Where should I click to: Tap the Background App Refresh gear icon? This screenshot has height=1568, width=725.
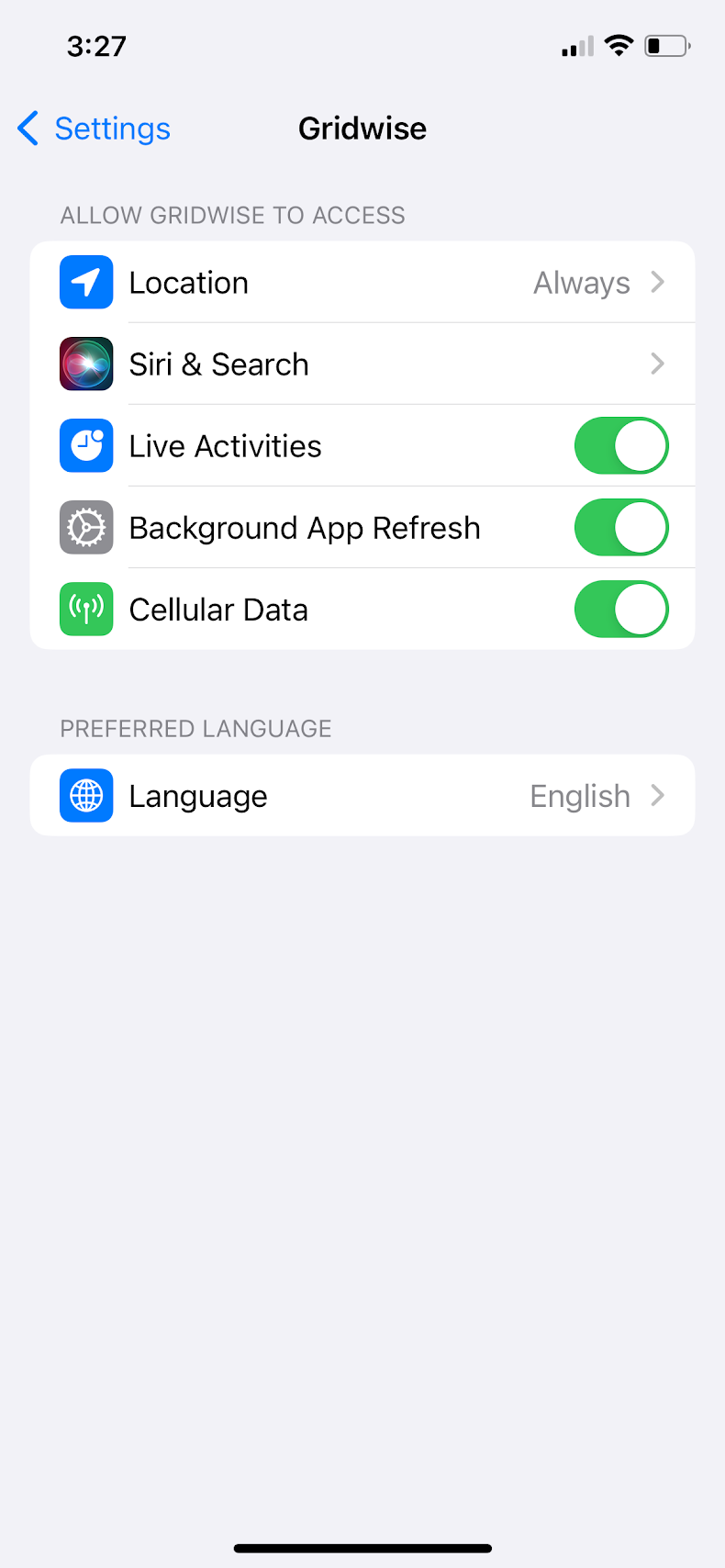(x=85, y=527)
